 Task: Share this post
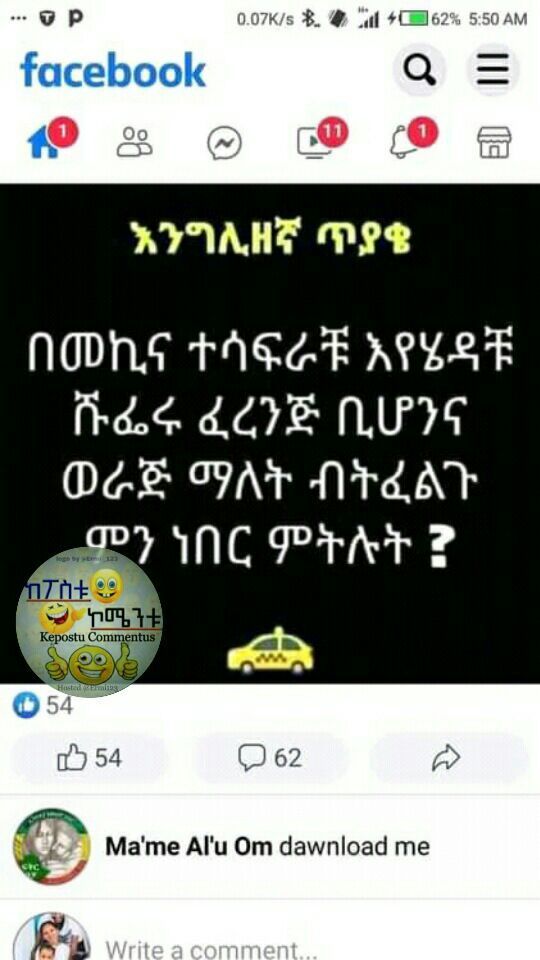[x=448, y=759]
